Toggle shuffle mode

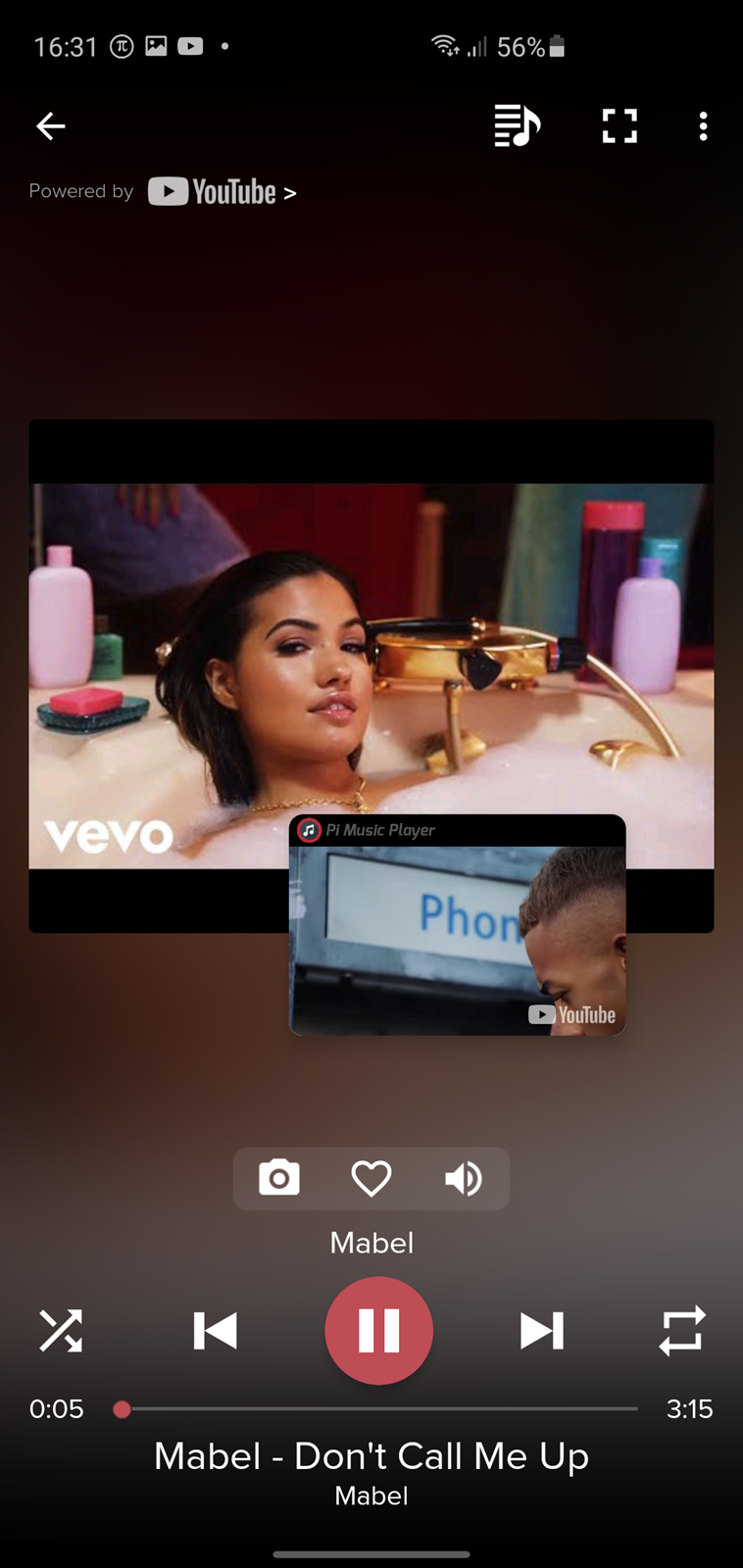pyautogui.click(x=61, y=1331)
